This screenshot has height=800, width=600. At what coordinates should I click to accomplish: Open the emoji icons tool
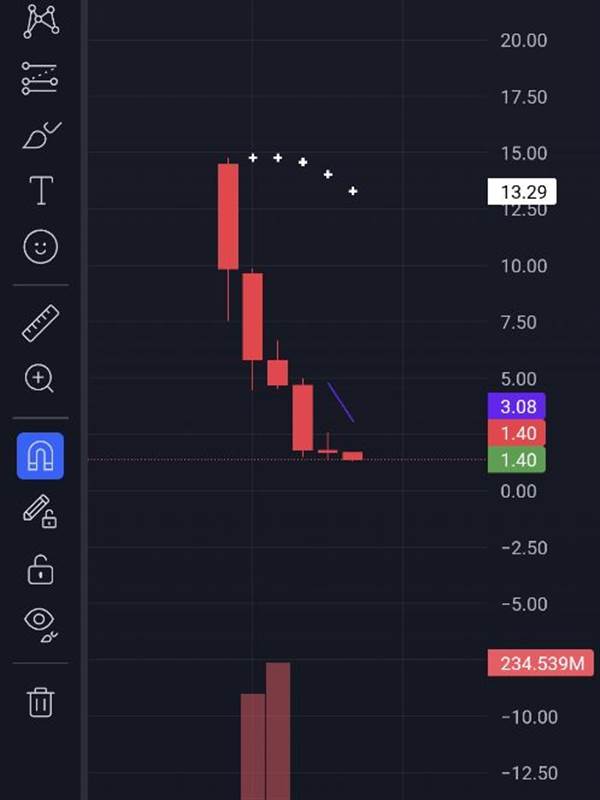40,247
